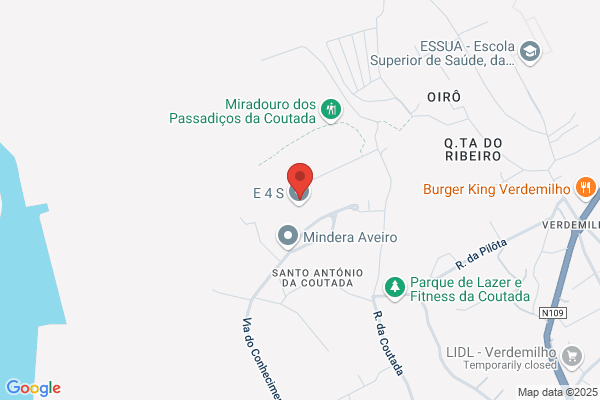Tap the Burger King Verdemilho restaurant marker
The width and height of the screenshot is (600, 400).
(586, 188)
